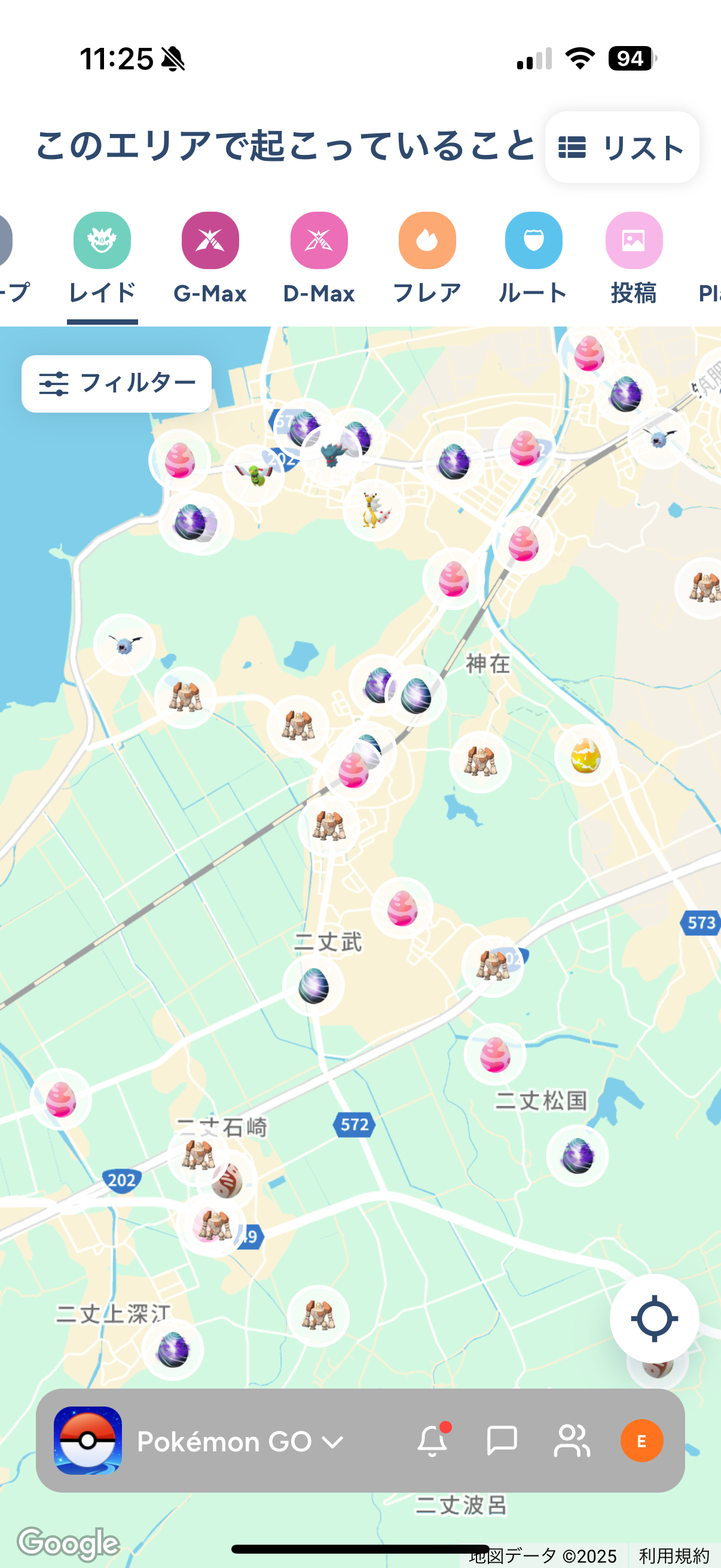
Task: Tap the yellow egg raid marker
Action: click(x=585, y=755)
